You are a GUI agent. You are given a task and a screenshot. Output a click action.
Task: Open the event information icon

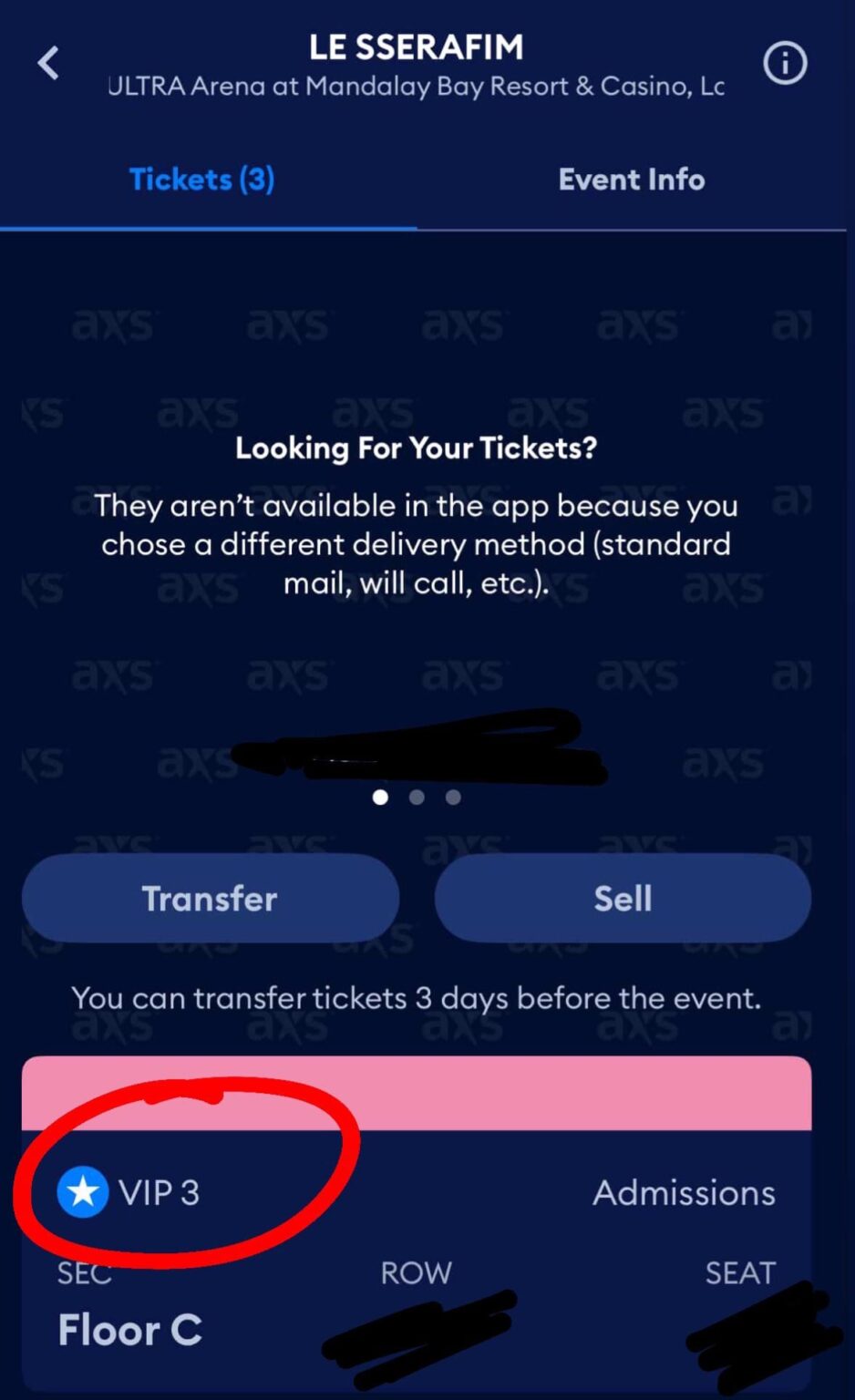point(785,64)
